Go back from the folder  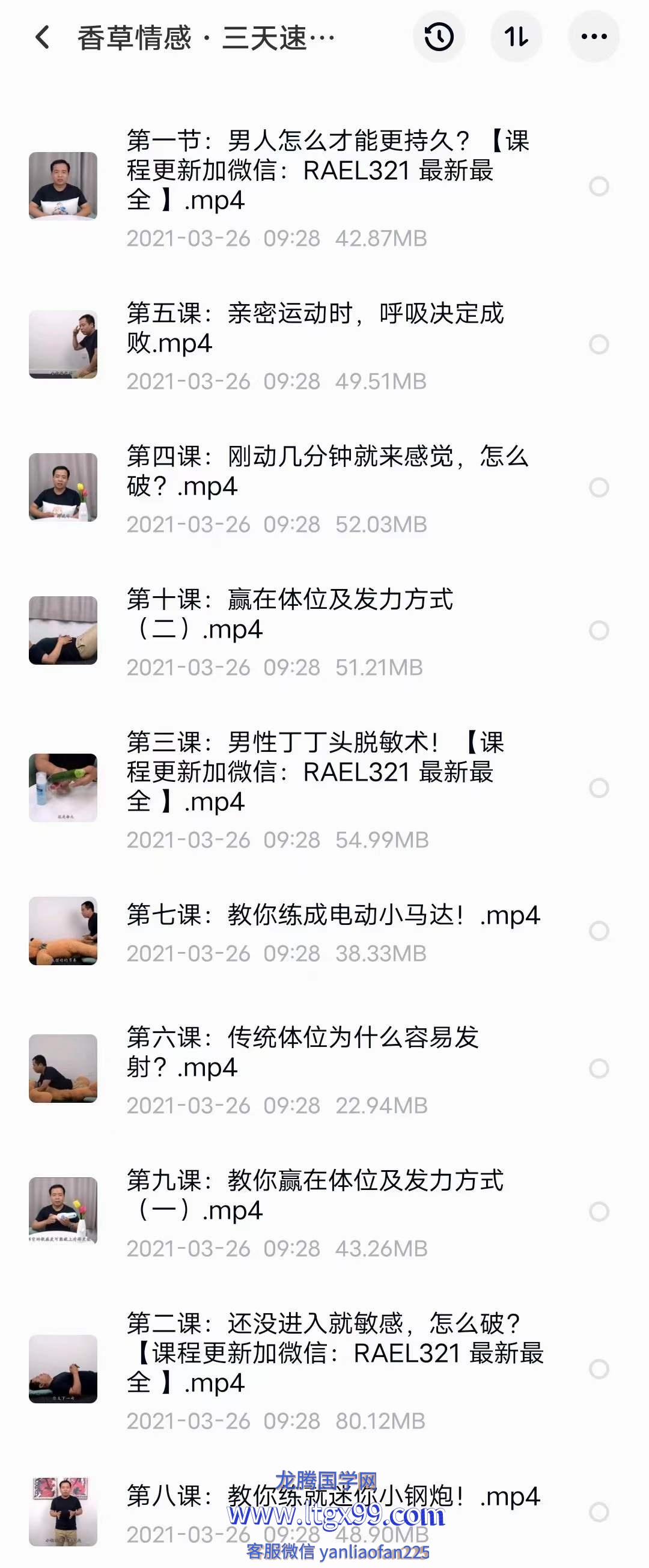(x=42, y=38)
